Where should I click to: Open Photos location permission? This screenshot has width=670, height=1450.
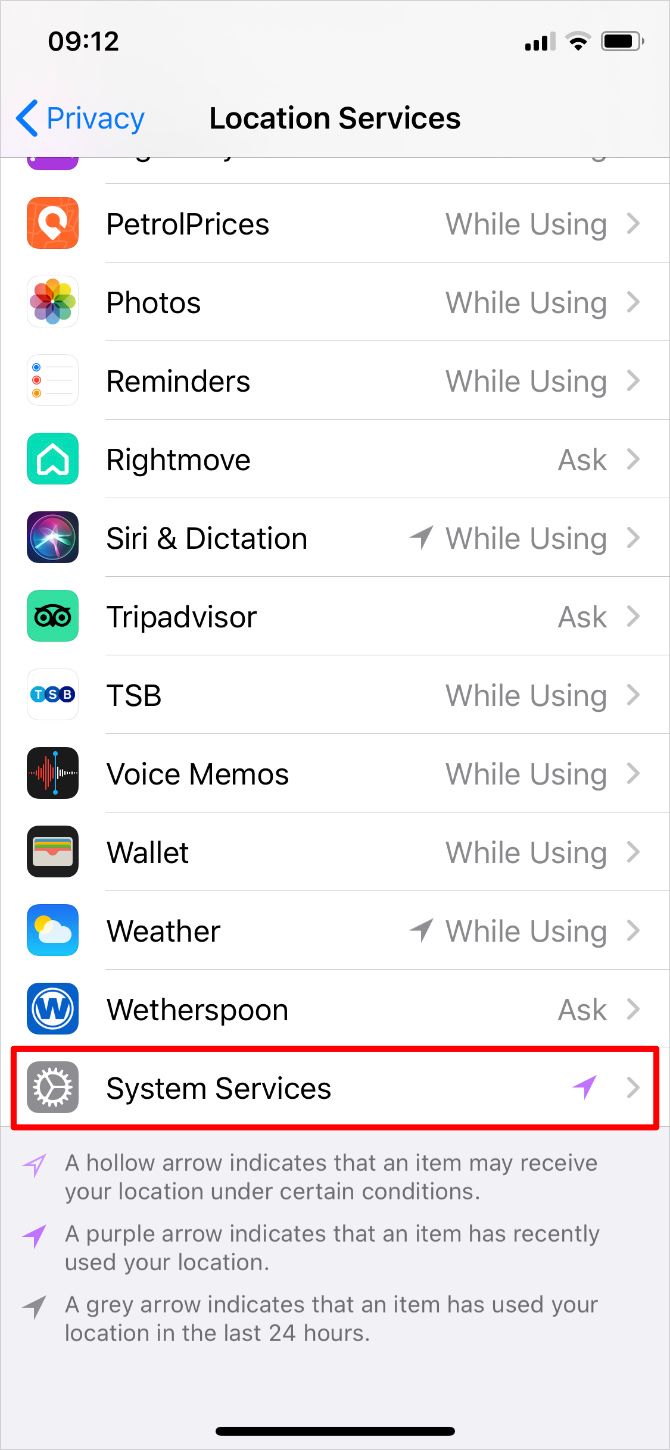tap(335, 303)
